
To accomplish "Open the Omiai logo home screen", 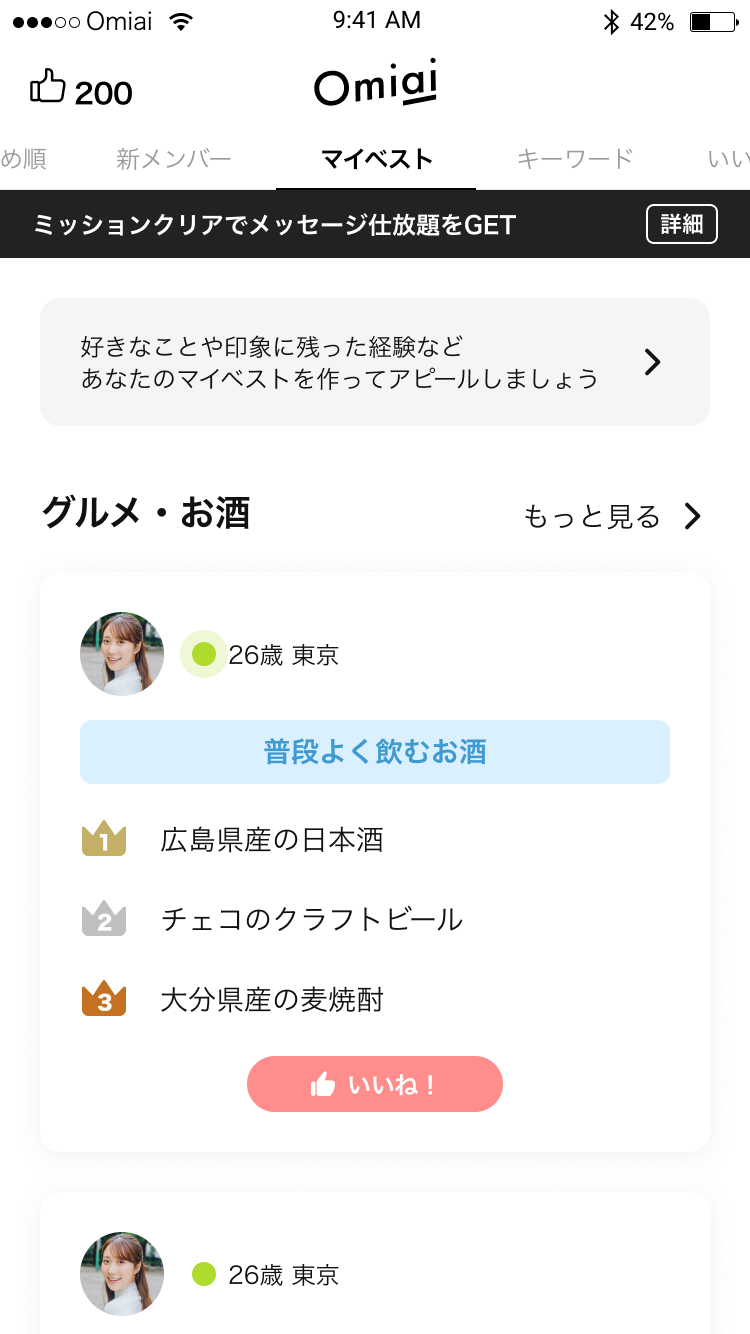I will (375, 85).
